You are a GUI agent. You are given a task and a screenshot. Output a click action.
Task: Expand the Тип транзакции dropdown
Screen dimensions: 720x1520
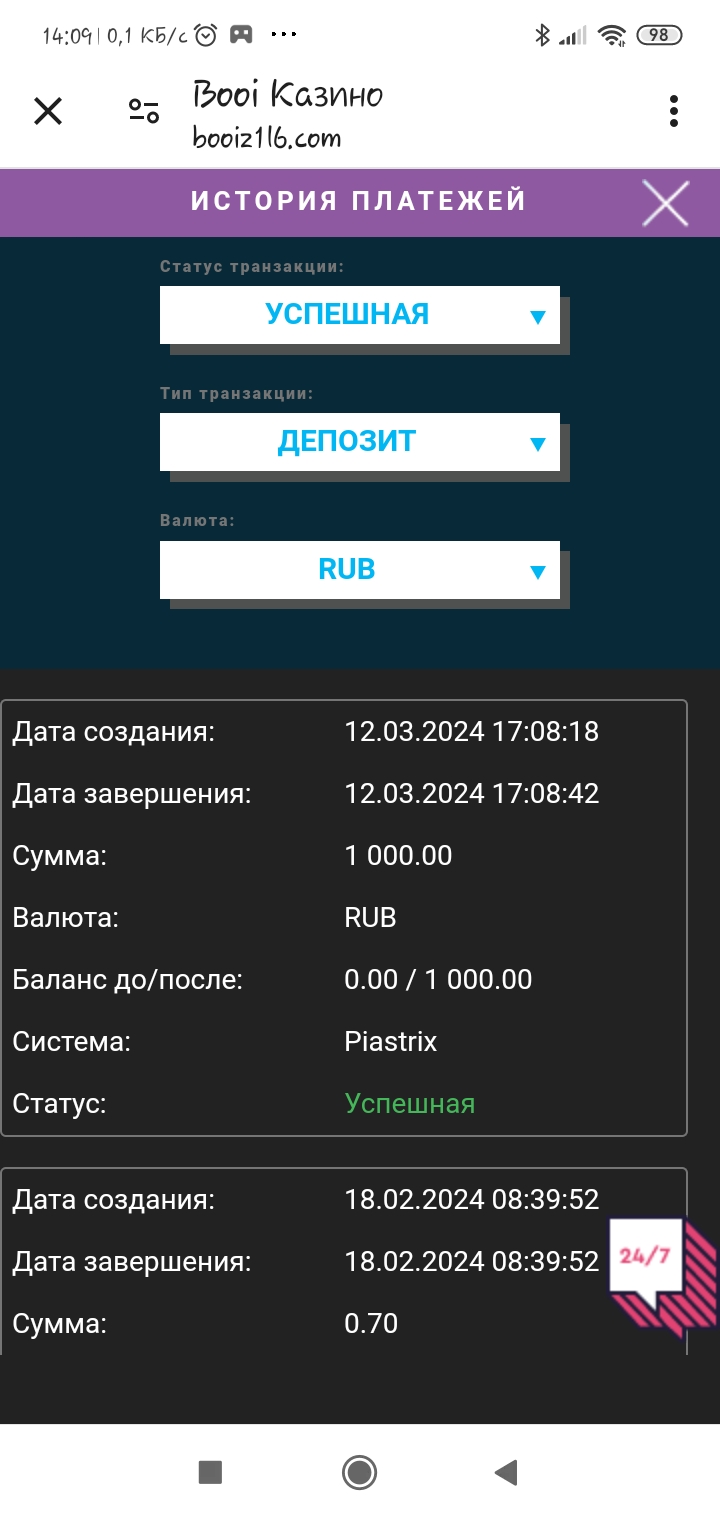[360, 442]
